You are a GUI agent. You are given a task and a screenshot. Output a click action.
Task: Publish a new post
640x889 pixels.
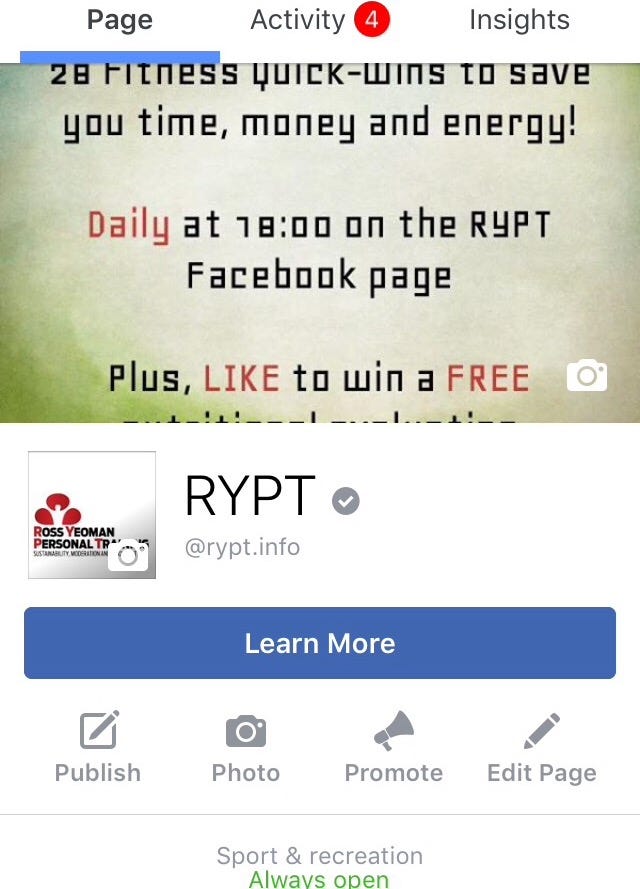[x=98, y=748]
